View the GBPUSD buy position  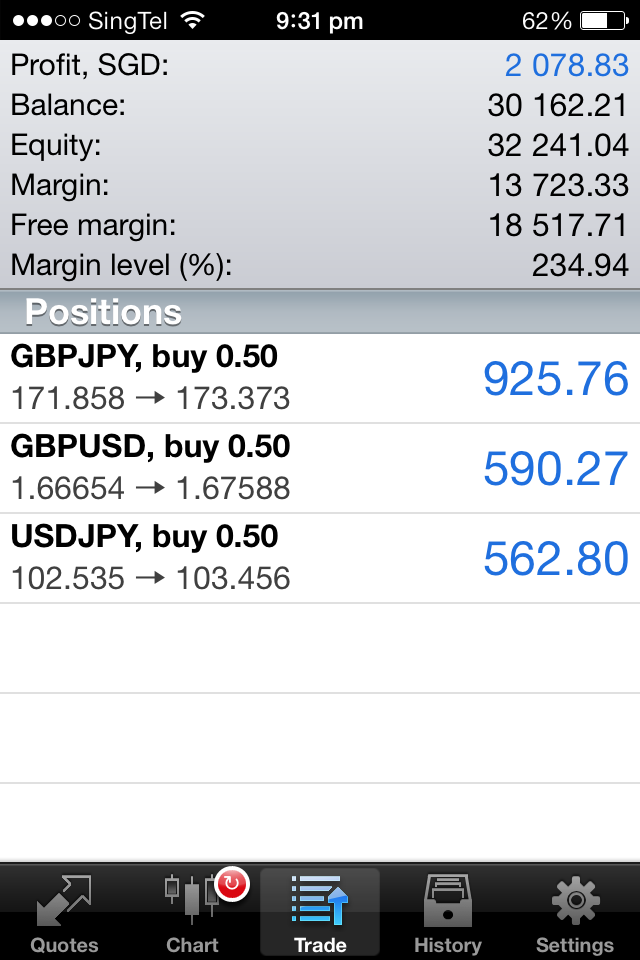320,468
